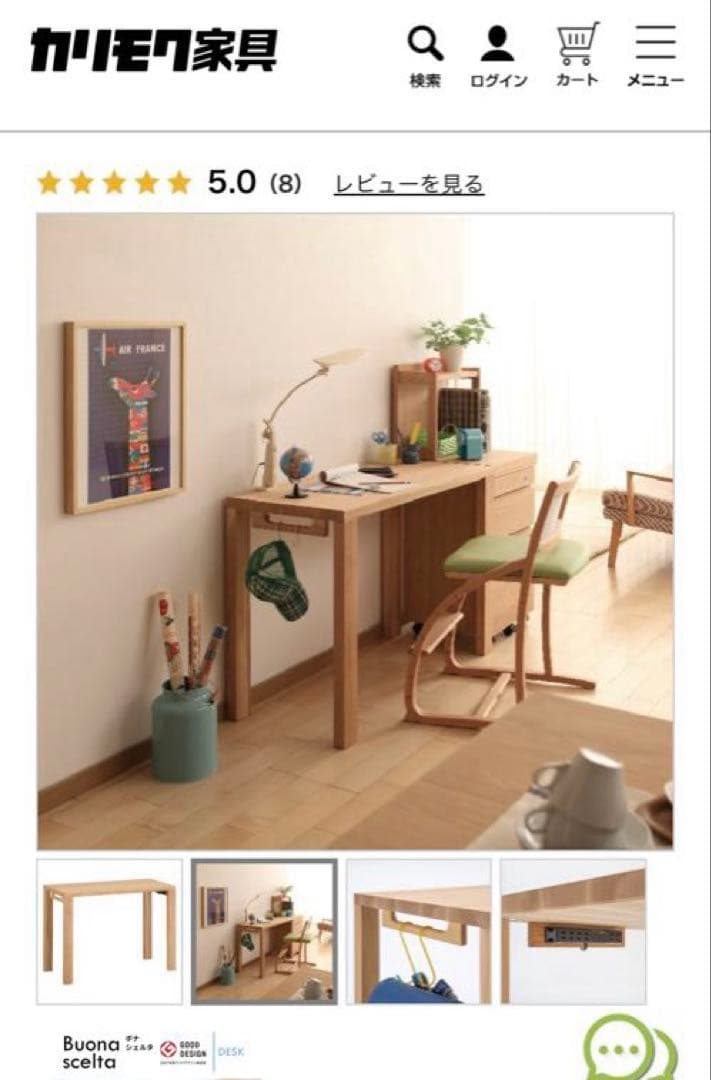The height and width of the screenshot is (1080, 711).
Task: Open the reviews link レビューを見る
Action: click(x=408, y=184)
